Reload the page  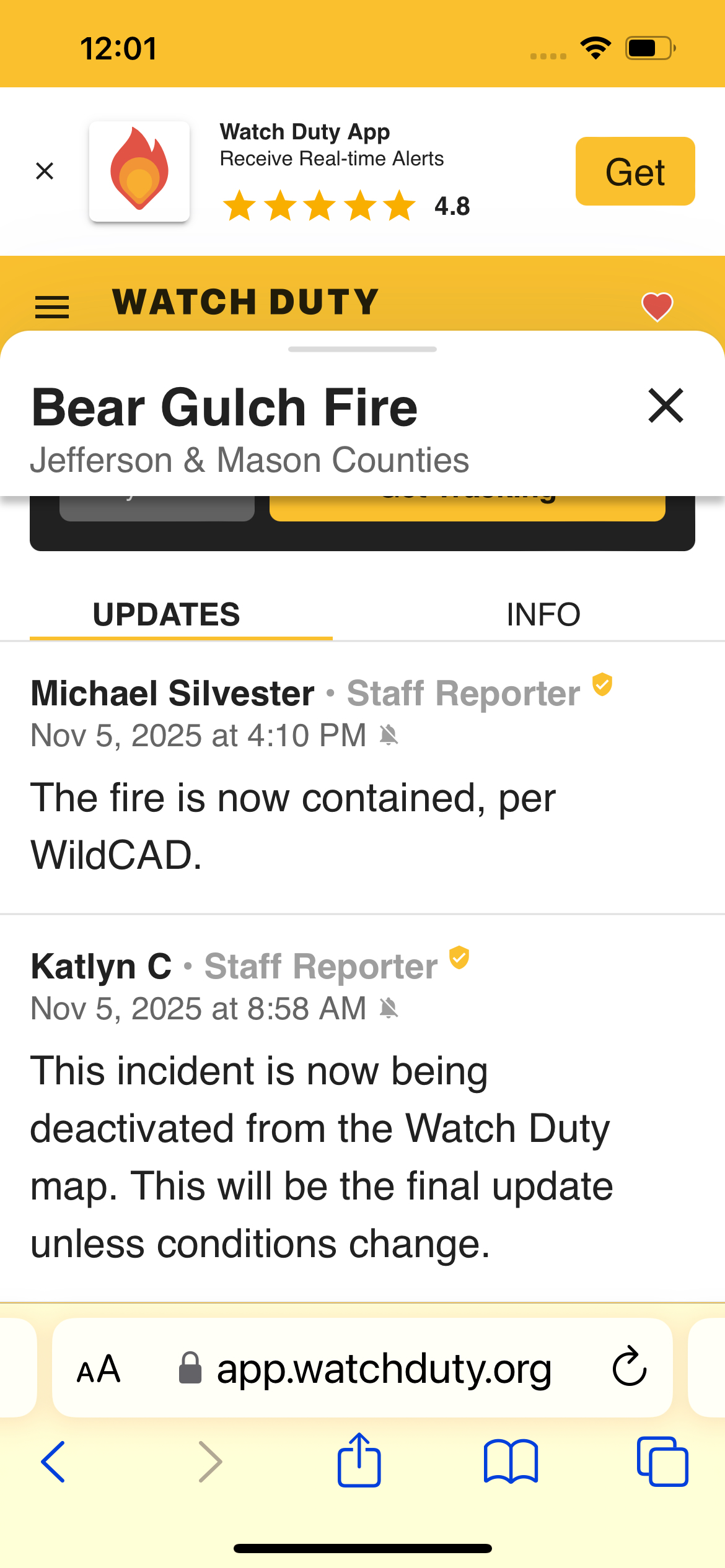629,1367
